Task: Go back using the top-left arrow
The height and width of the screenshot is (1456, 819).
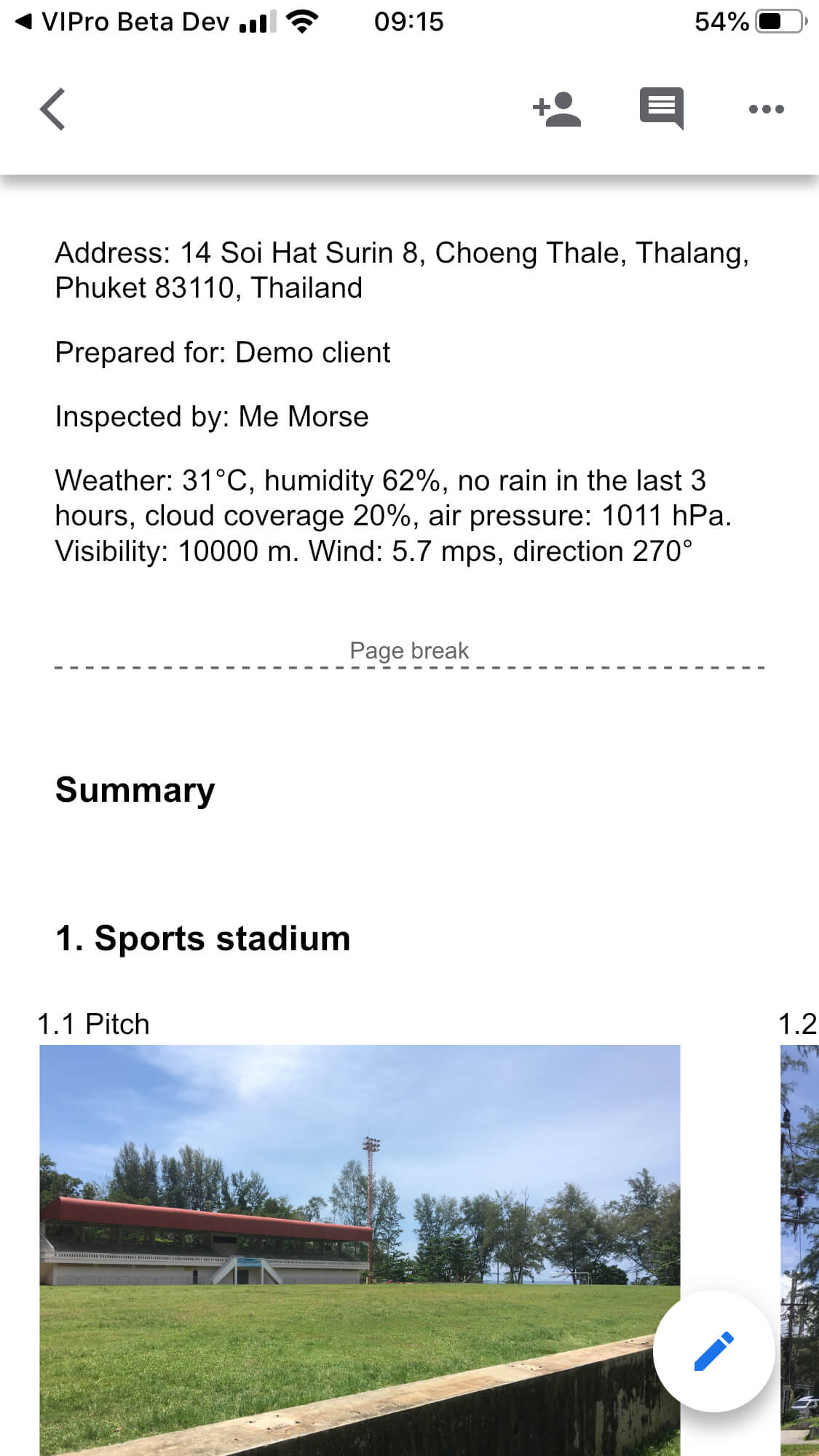Action: point(52,109)
